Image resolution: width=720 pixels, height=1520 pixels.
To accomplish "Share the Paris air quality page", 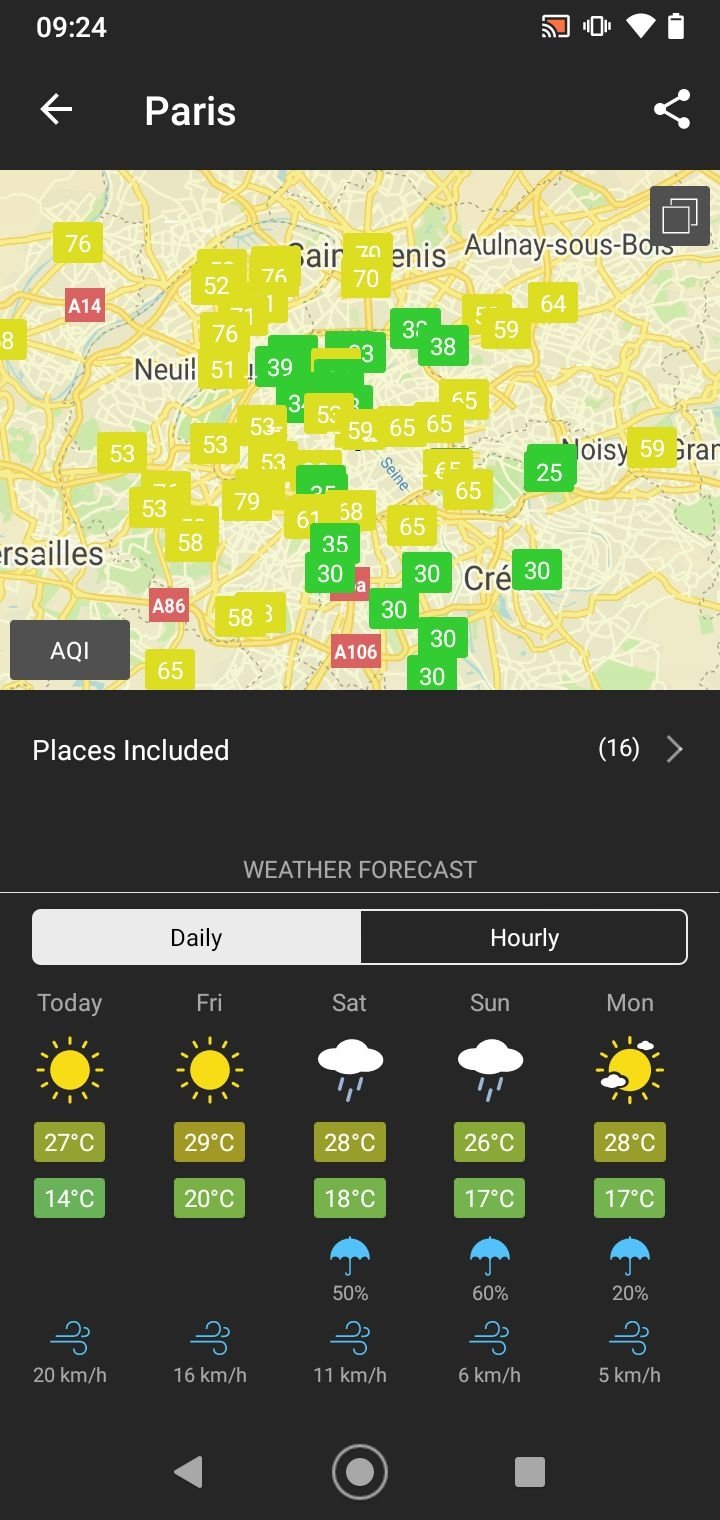I will (672, 110).
